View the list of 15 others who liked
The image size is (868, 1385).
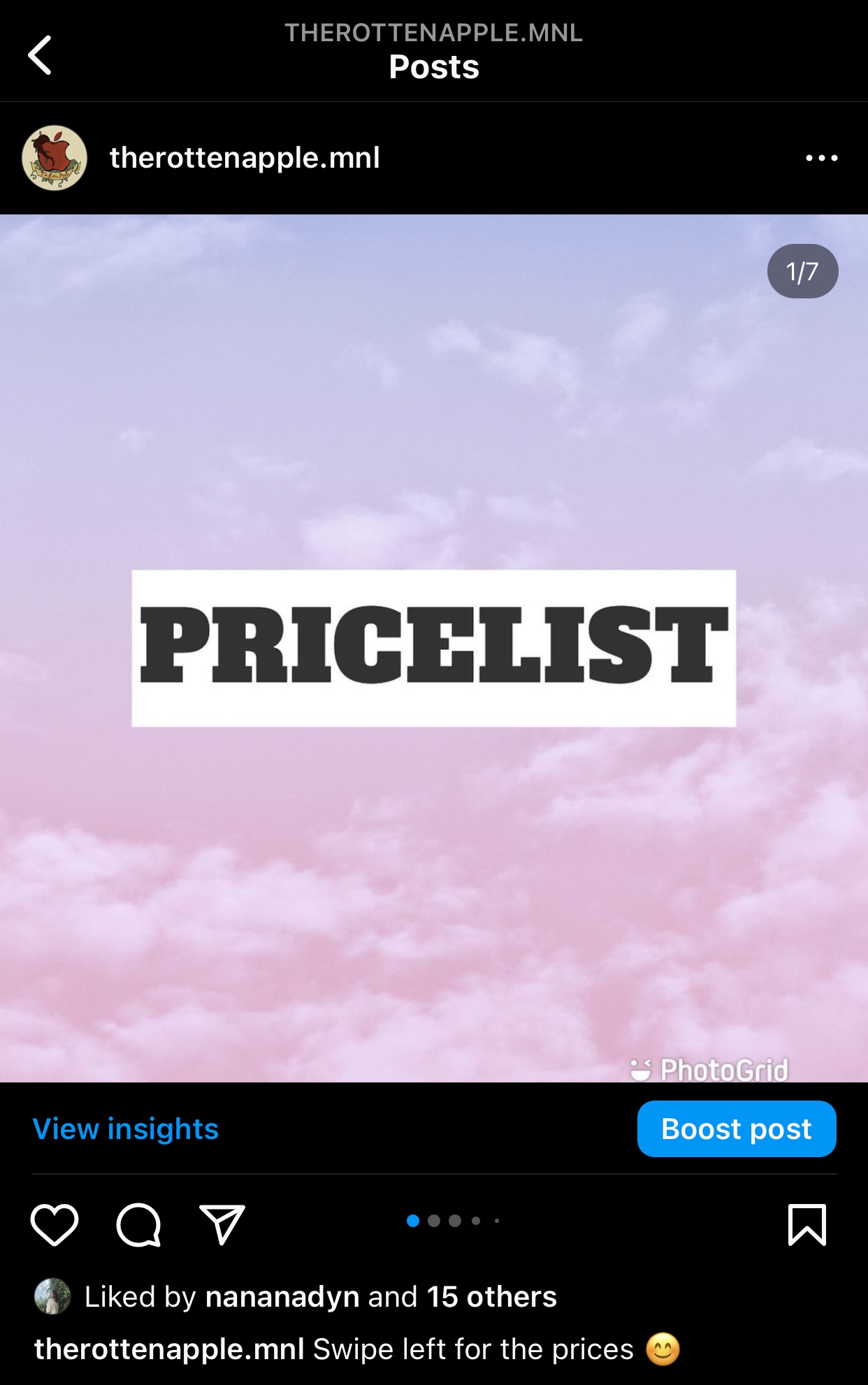(x=491, y=1297)
